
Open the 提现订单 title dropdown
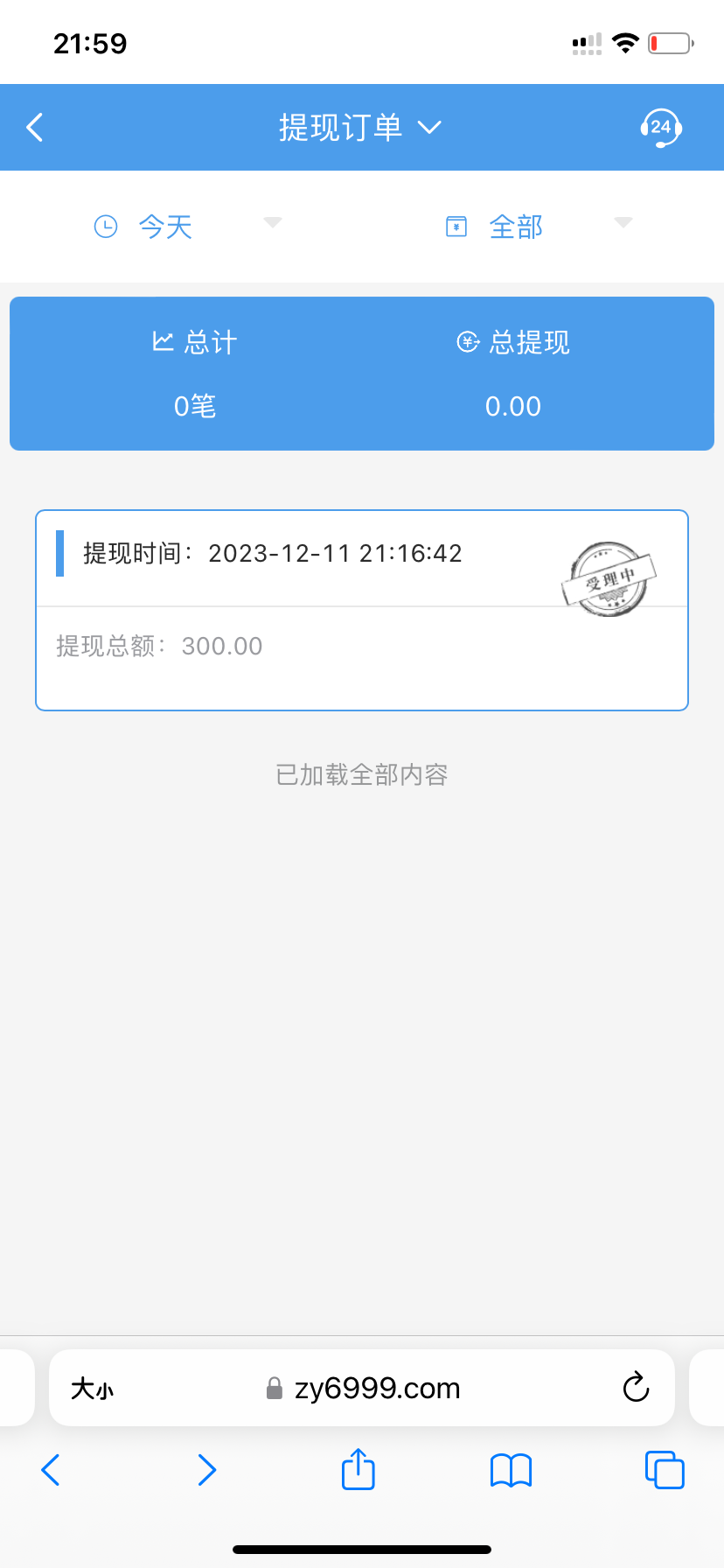point(429,128)
